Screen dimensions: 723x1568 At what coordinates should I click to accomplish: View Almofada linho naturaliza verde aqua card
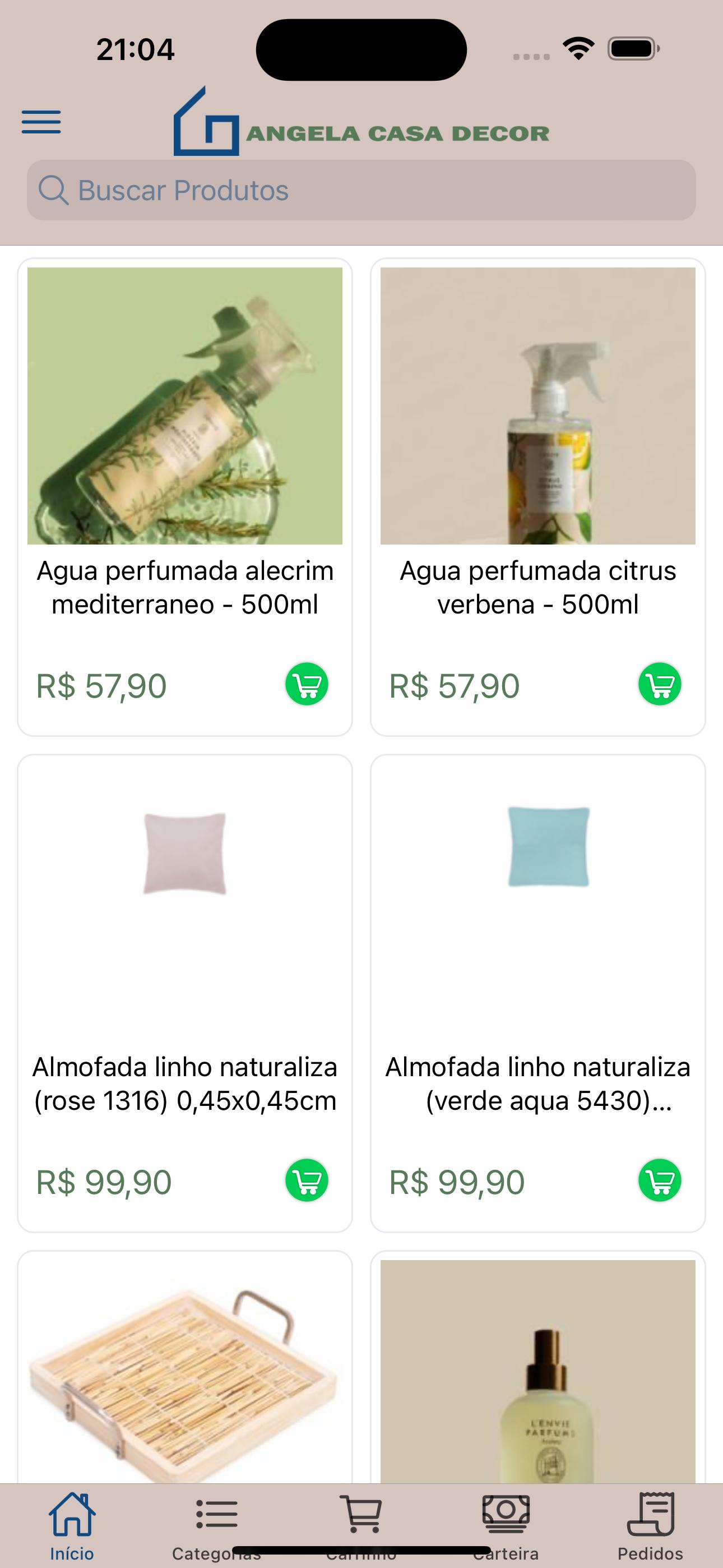pyautogui.click(x=538, y=993)
